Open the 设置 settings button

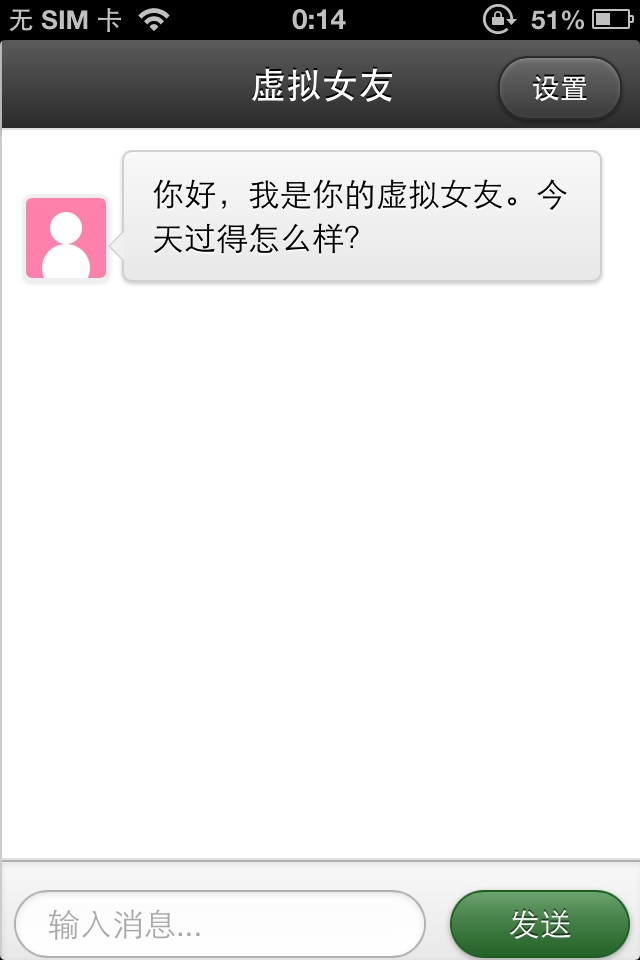coord(560,88)
